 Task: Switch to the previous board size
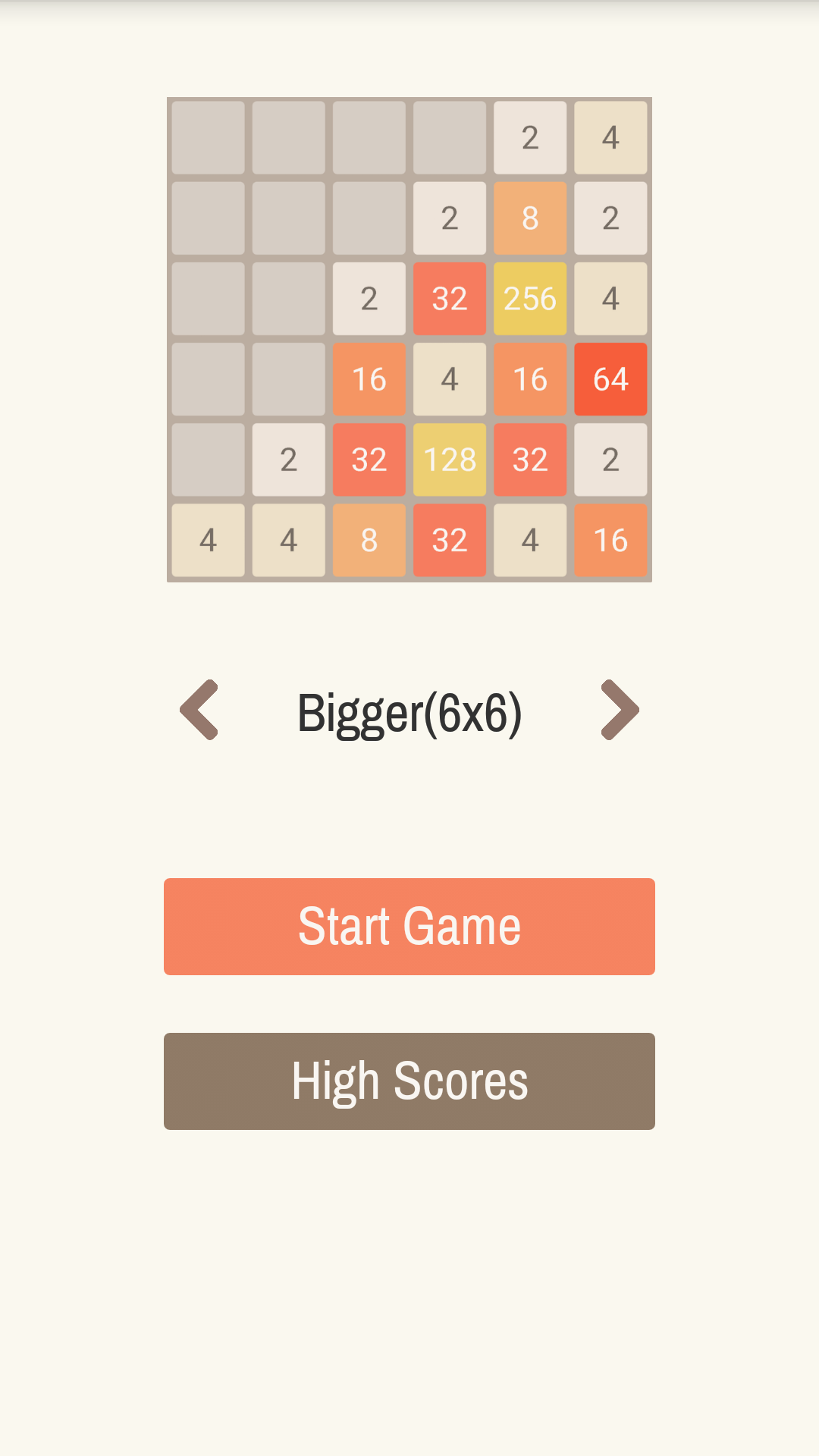pyautogui.click(x=199, y=711)
